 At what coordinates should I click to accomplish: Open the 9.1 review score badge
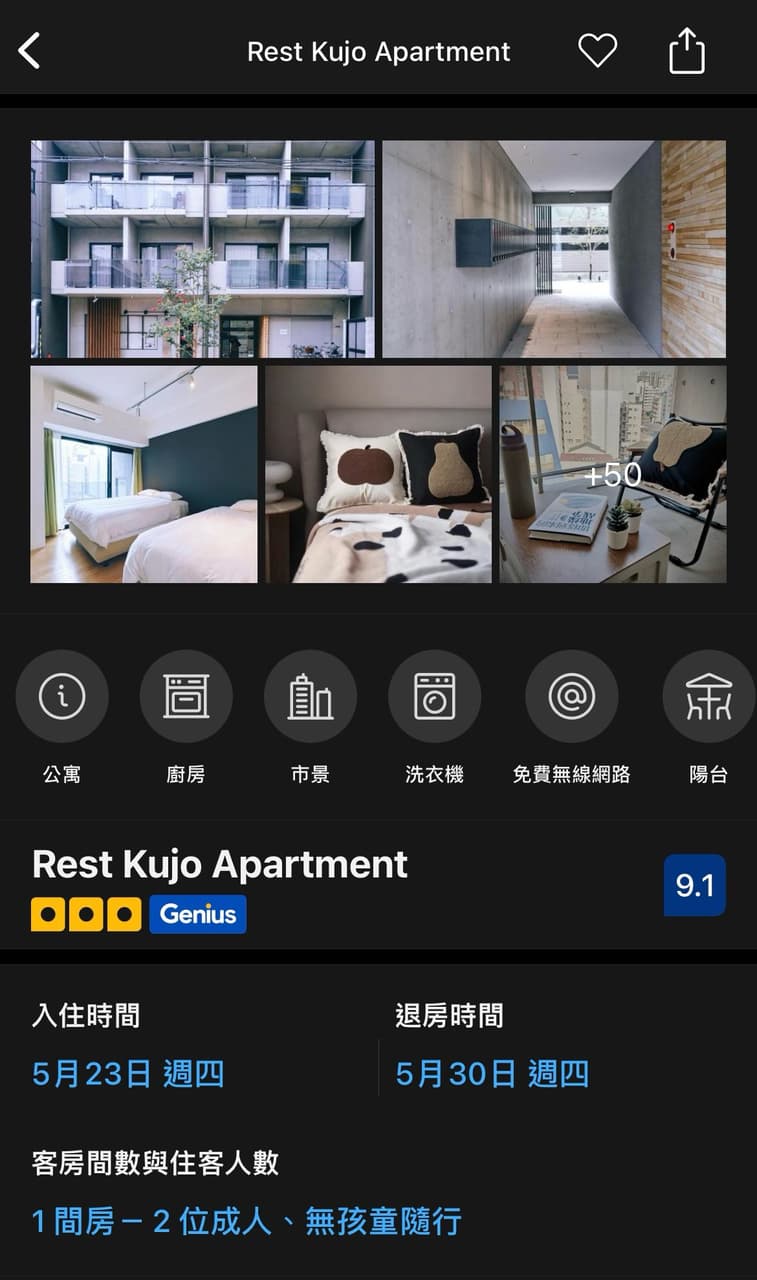[695, 885]
